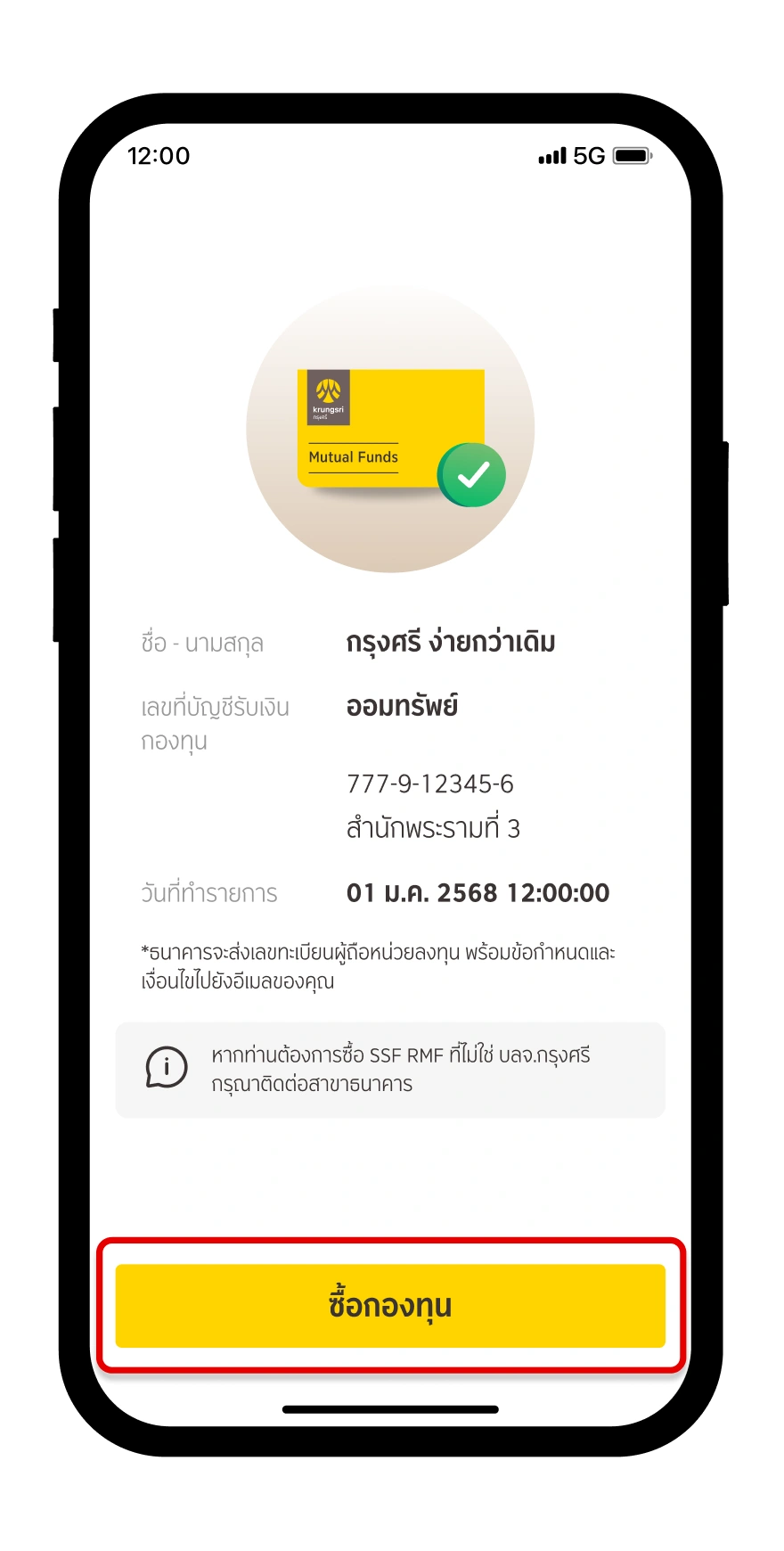
Task: Click the green checkmark badge
Action: click(473, 473)
